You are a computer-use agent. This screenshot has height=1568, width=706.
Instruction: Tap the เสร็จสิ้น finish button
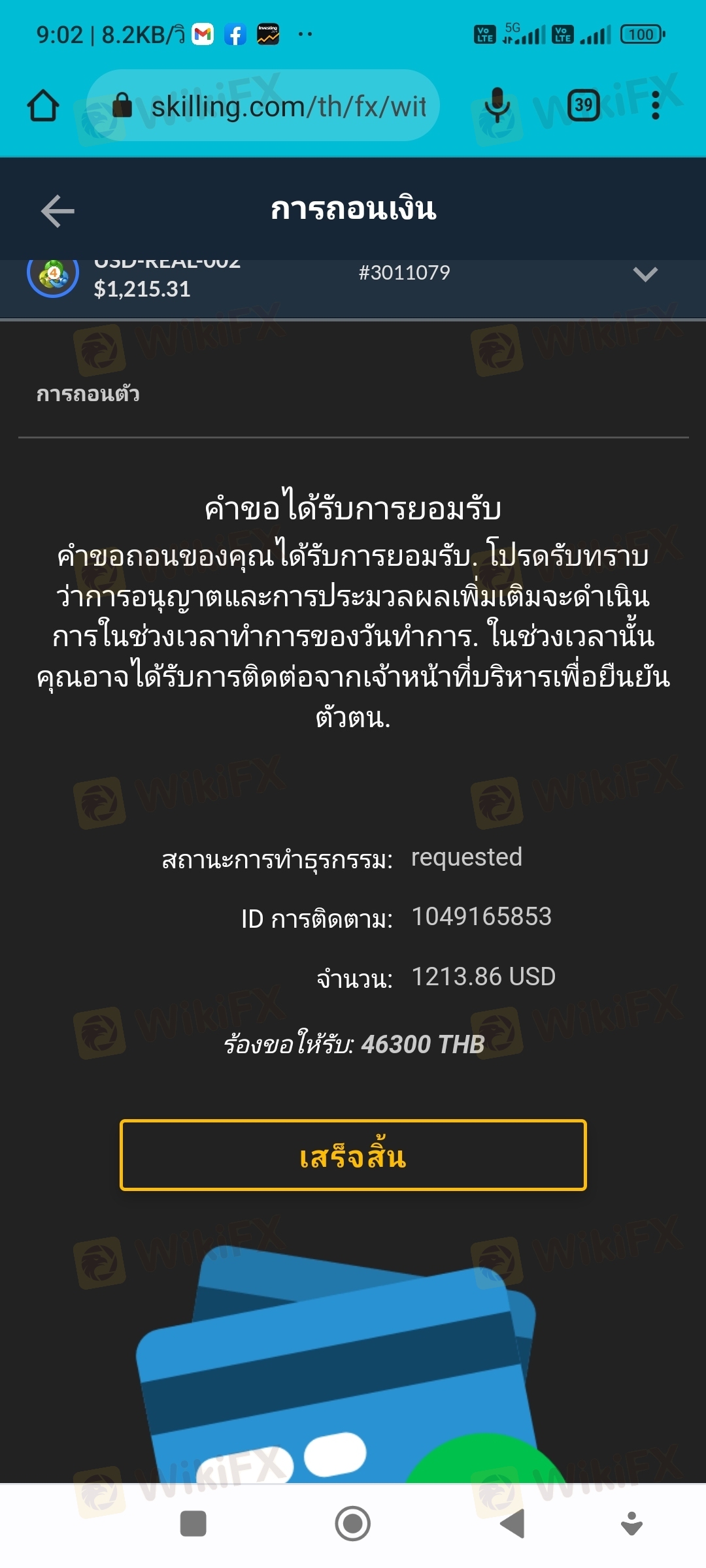tap(353, 1155)
